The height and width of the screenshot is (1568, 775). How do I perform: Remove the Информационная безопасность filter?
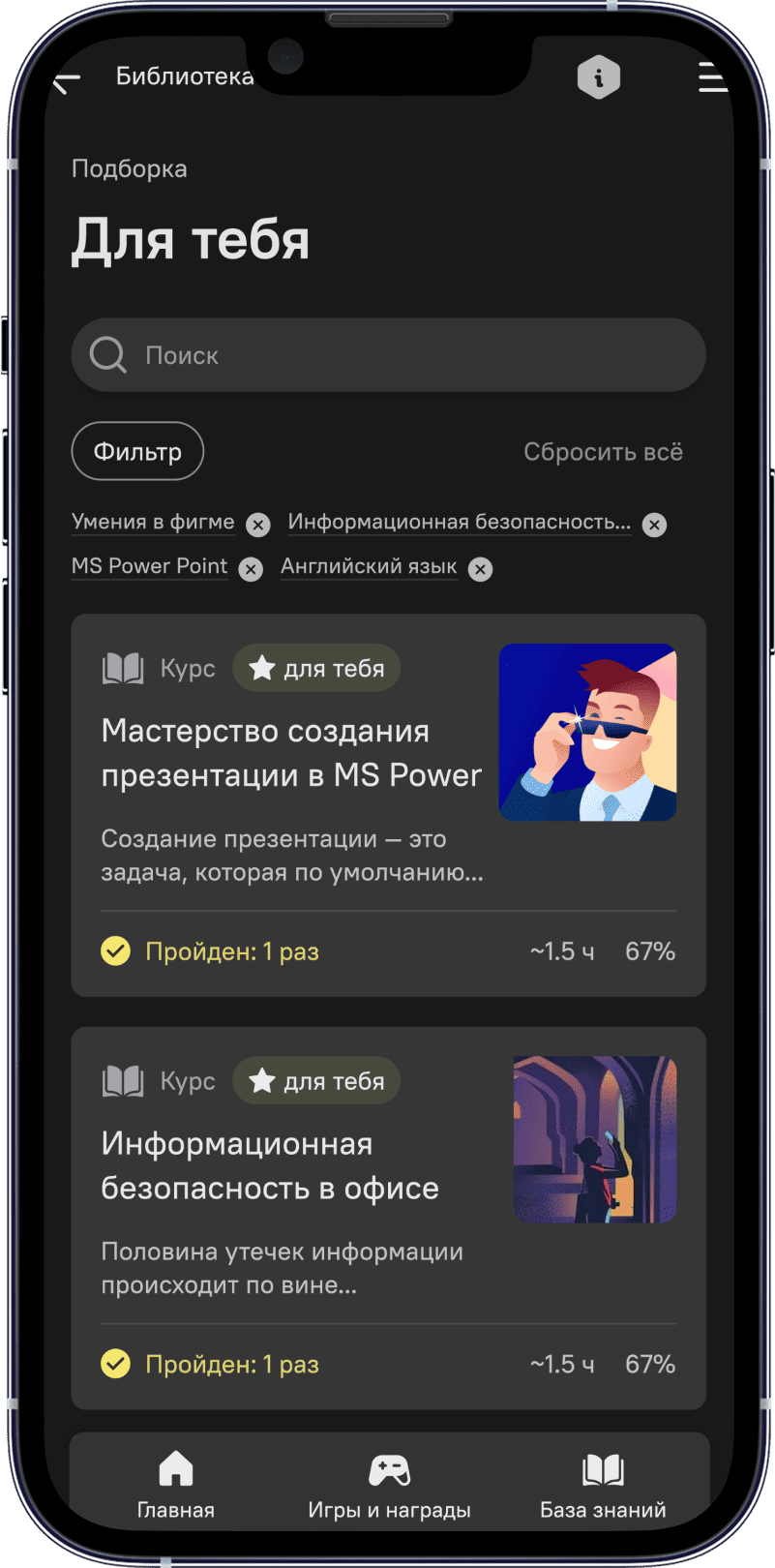(x=655, y=525)
